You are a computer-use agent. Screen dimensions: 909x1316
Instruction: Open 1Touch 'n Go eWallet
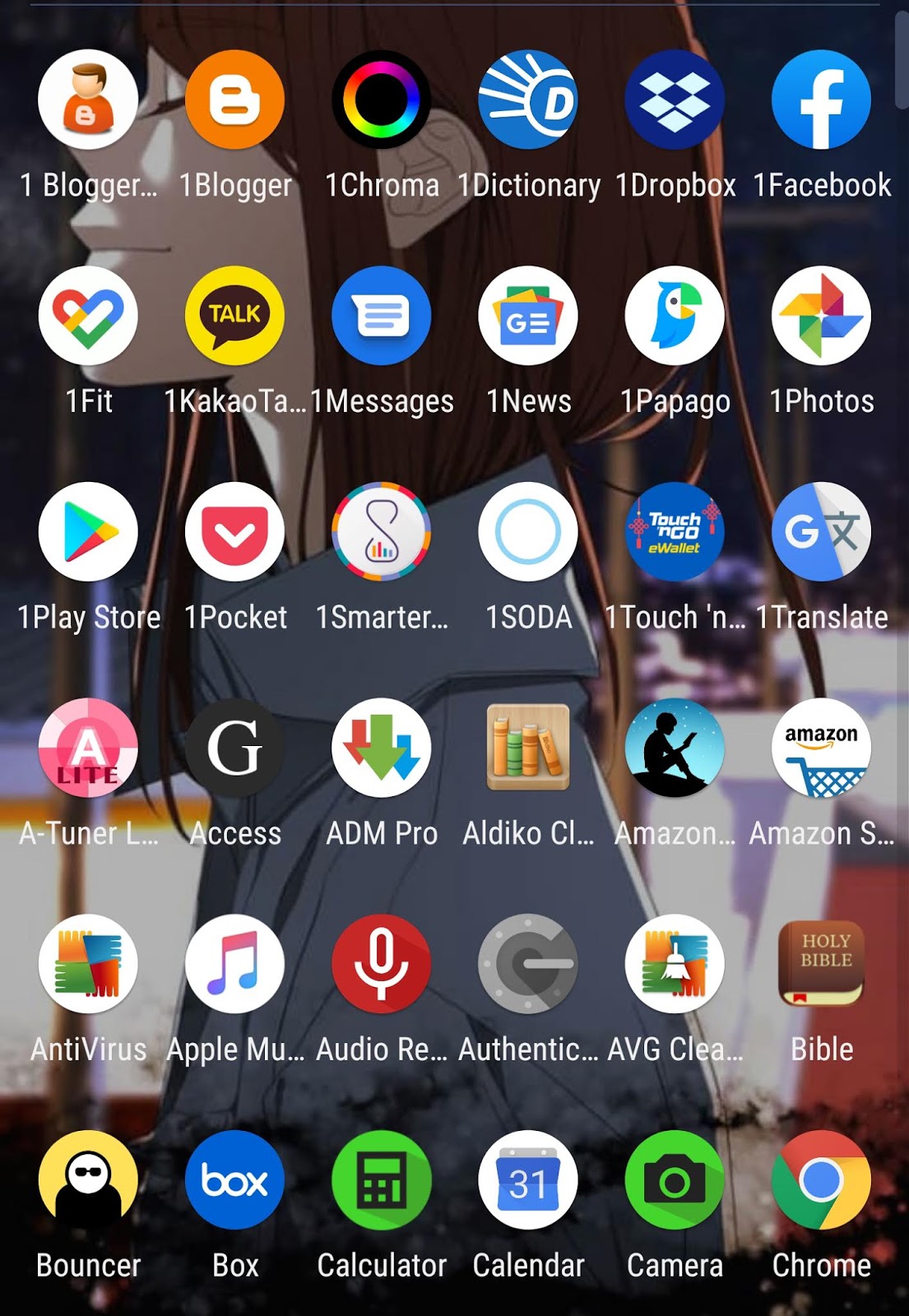(x=675, y=532)
